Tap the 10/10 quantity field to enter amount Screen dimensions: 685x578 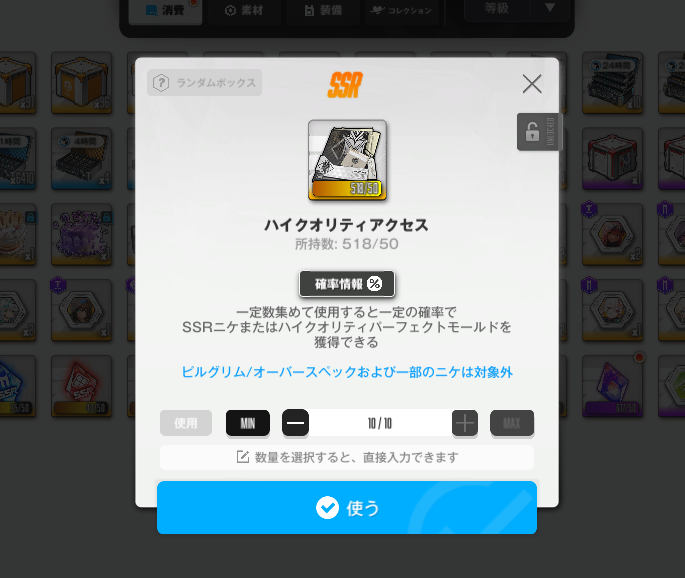point(380,423)
